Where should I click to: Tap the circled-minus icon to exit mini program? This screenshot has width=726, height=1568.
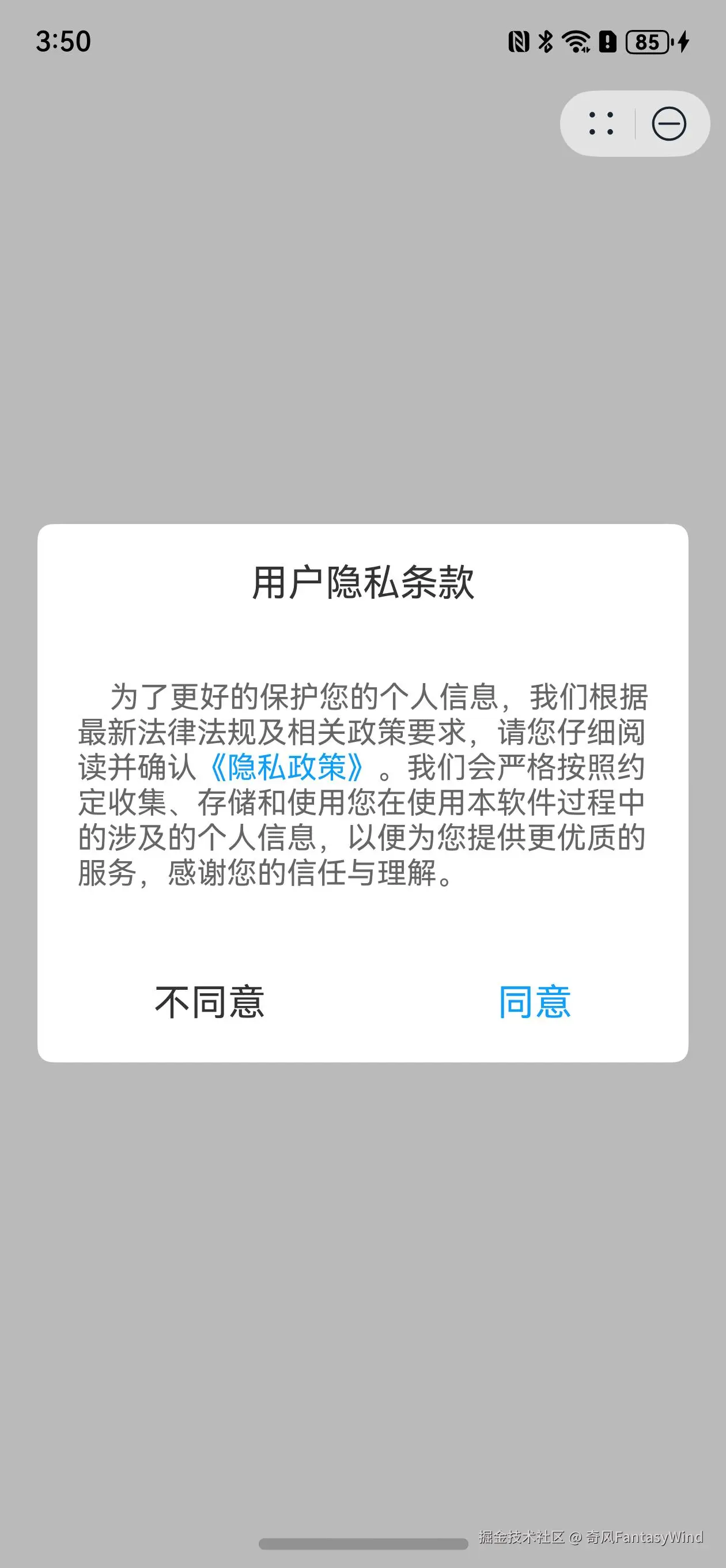pyautogui.click(x=670, y=123)
